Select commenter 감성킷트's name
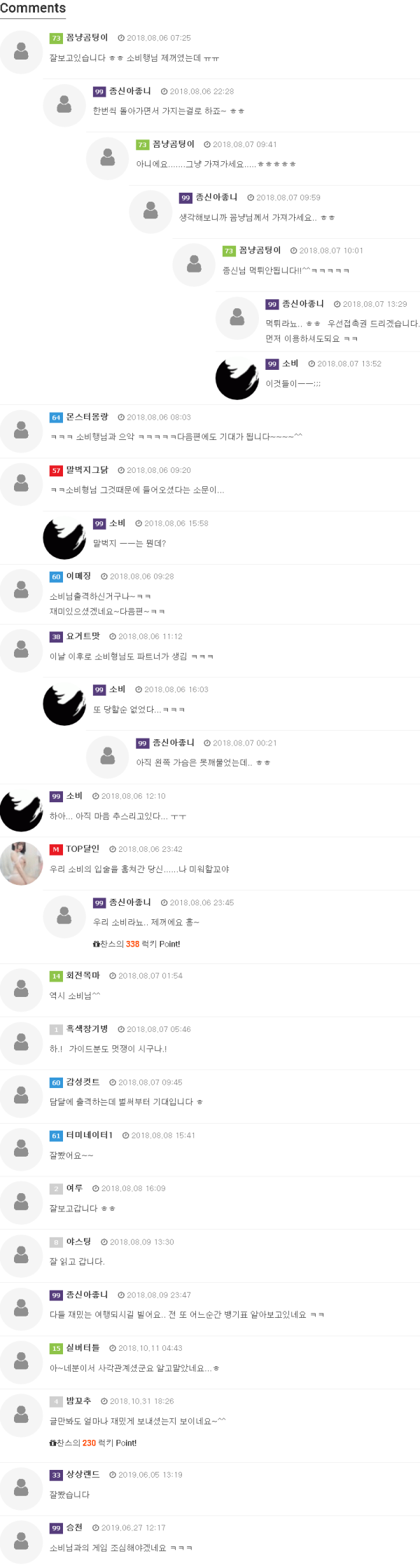The height and width of the screenshot is (1568, 420). (83, 1082)
